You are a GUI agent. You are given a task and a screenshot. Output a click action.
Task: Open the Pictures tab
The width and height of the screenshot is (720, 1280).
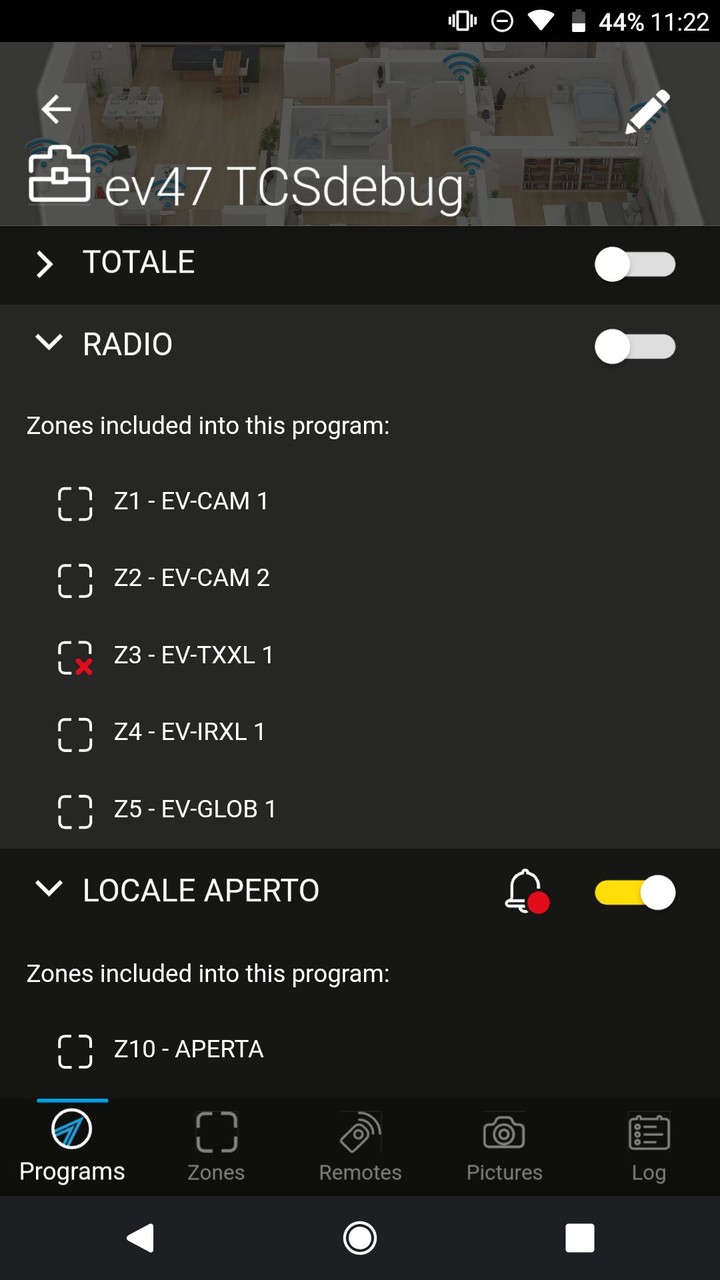pos(504,1147)
